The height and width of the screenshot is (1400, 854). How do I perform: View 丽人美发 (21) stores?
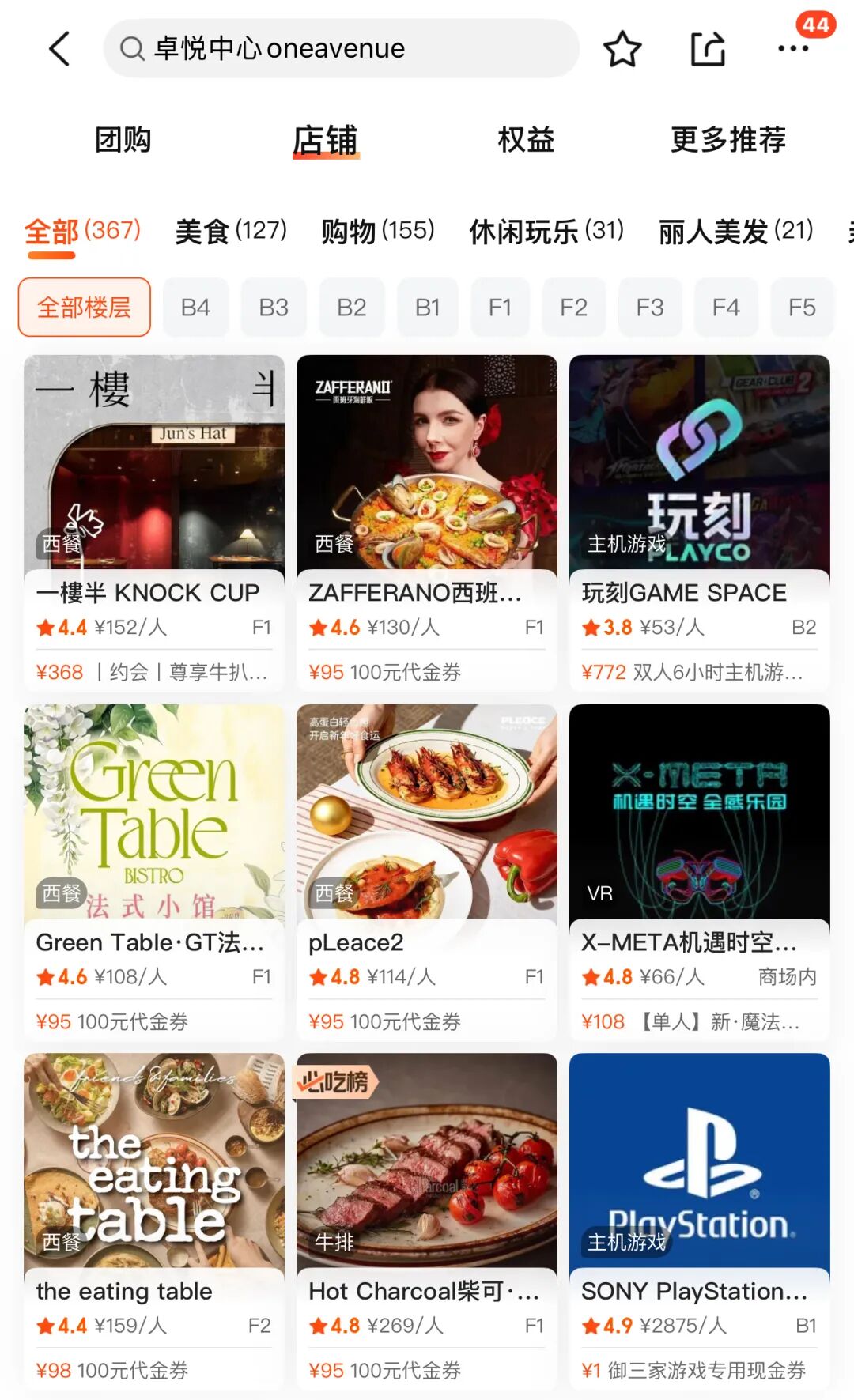pos(735,231)
